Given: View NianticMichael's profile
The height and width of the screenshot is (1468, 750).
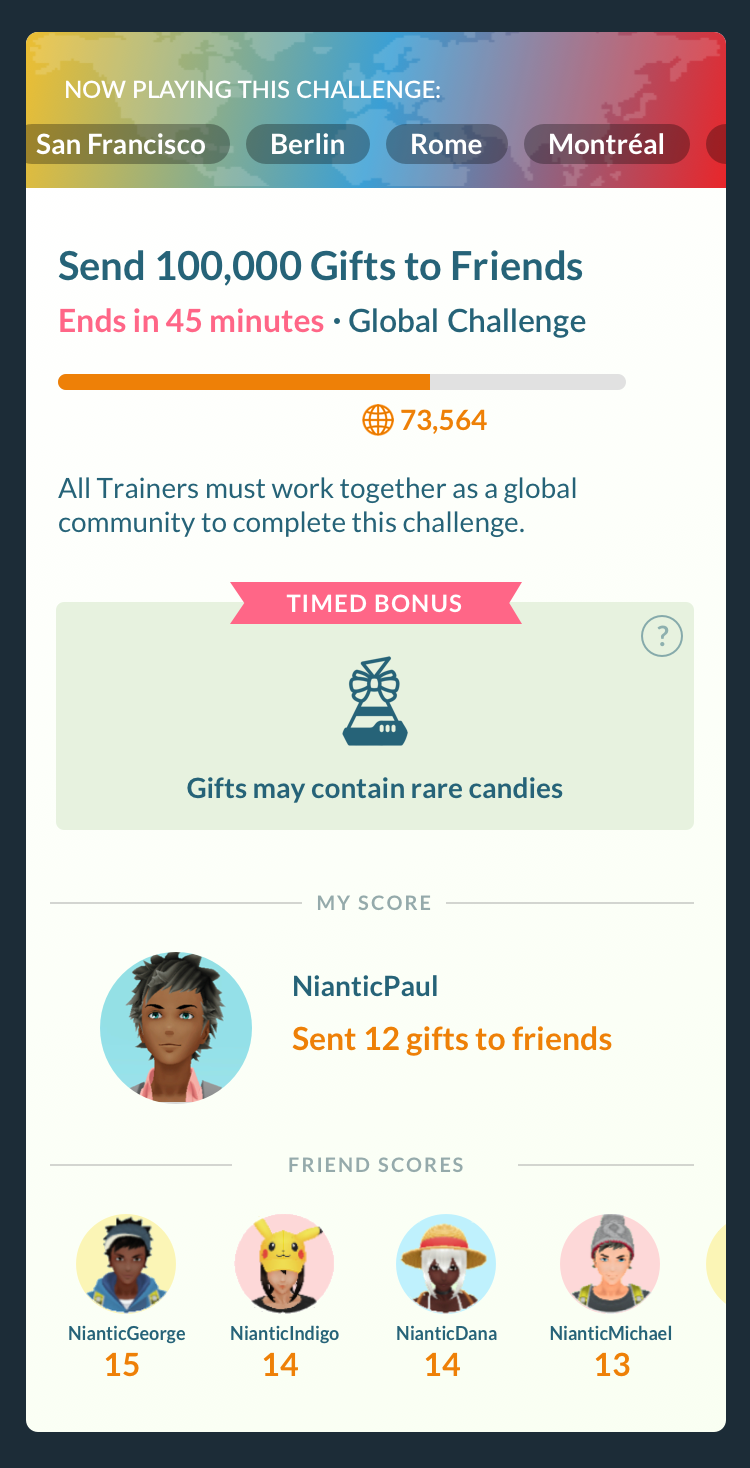Looking at the screenshot, I should [610, 1262].
